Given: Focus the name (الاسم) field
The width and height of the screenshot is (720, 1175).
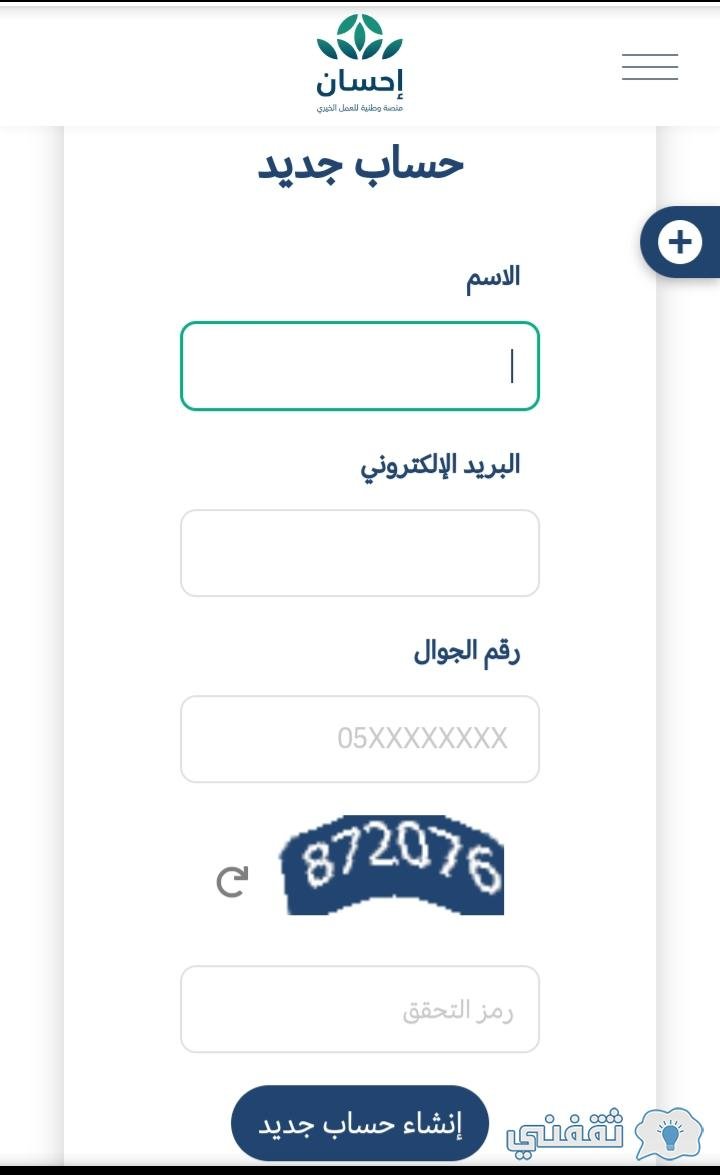Looking at the screenshot, I should [x=360, y=366].
